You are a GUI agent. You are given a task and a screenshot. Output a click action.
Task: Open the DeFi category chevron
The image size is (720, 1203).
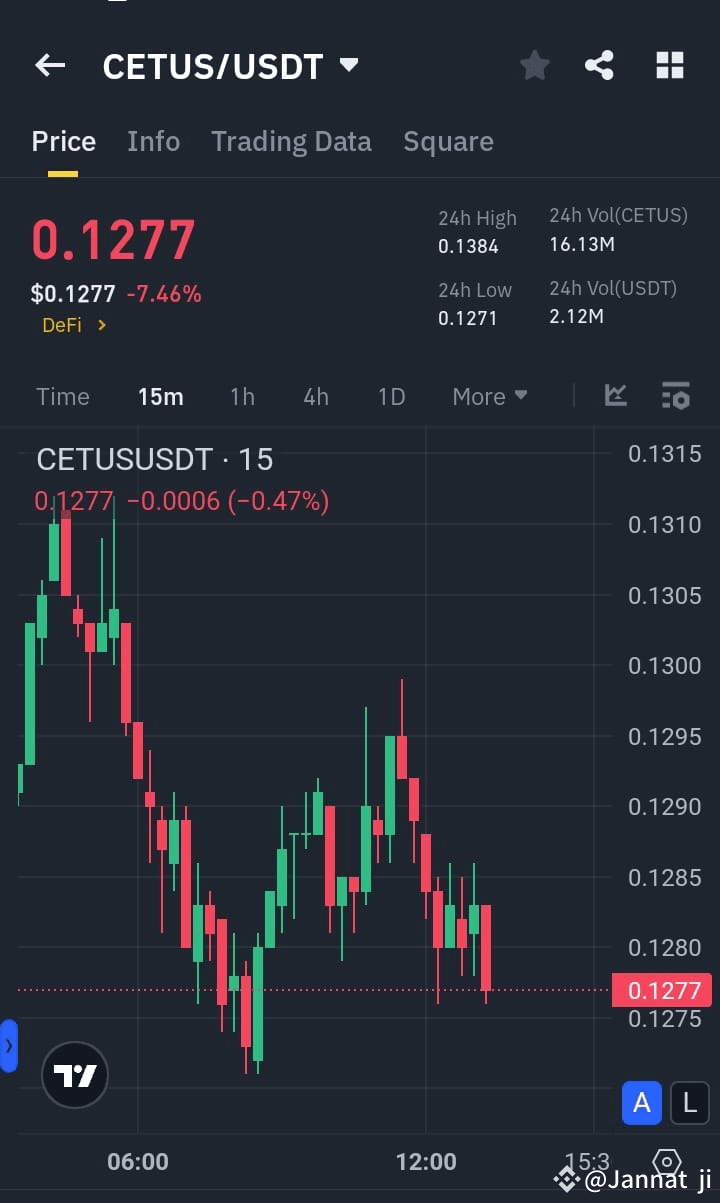click(100, 325)
